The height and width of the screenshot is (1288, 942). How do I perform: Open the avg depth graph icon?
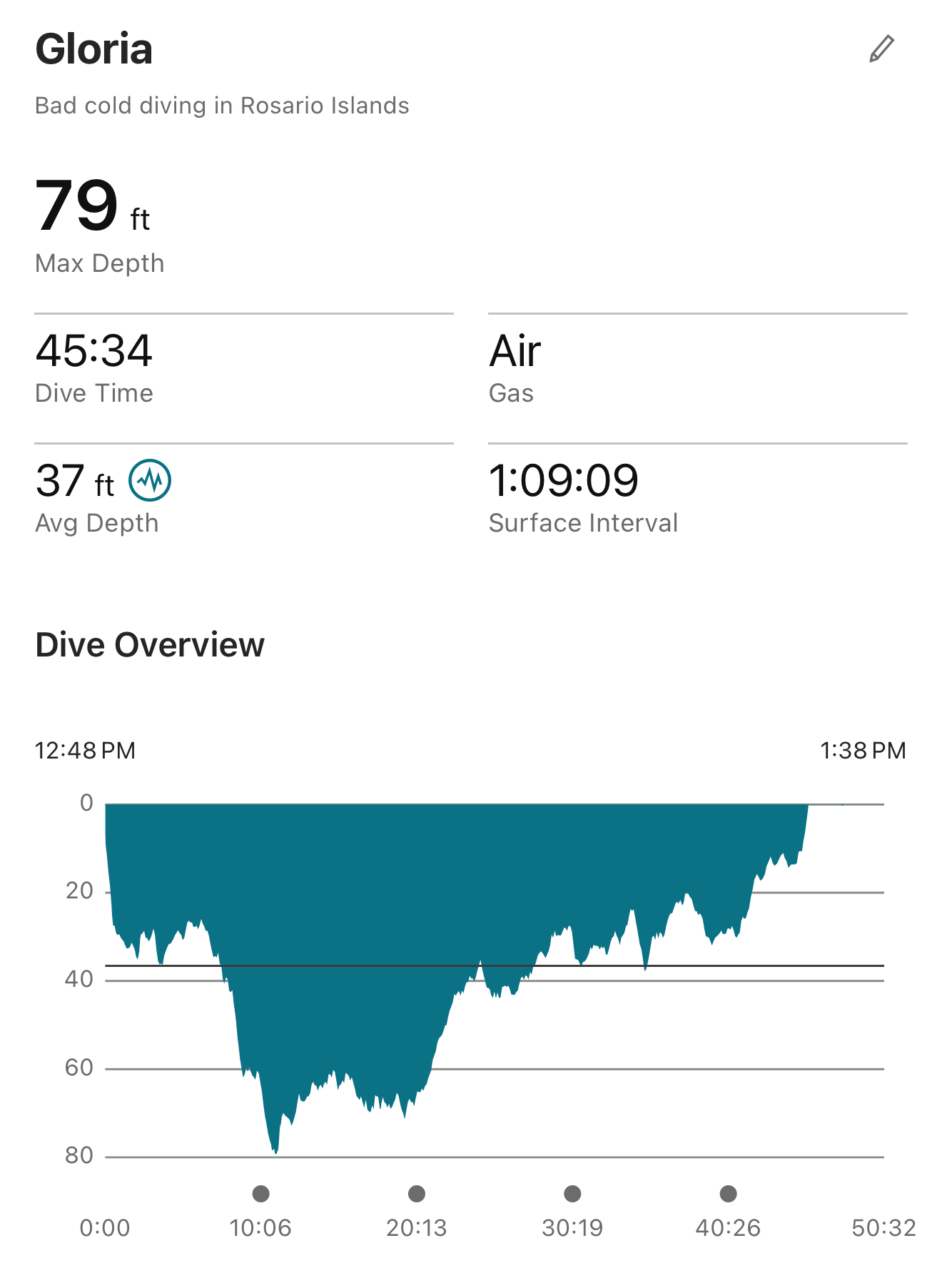150,480
